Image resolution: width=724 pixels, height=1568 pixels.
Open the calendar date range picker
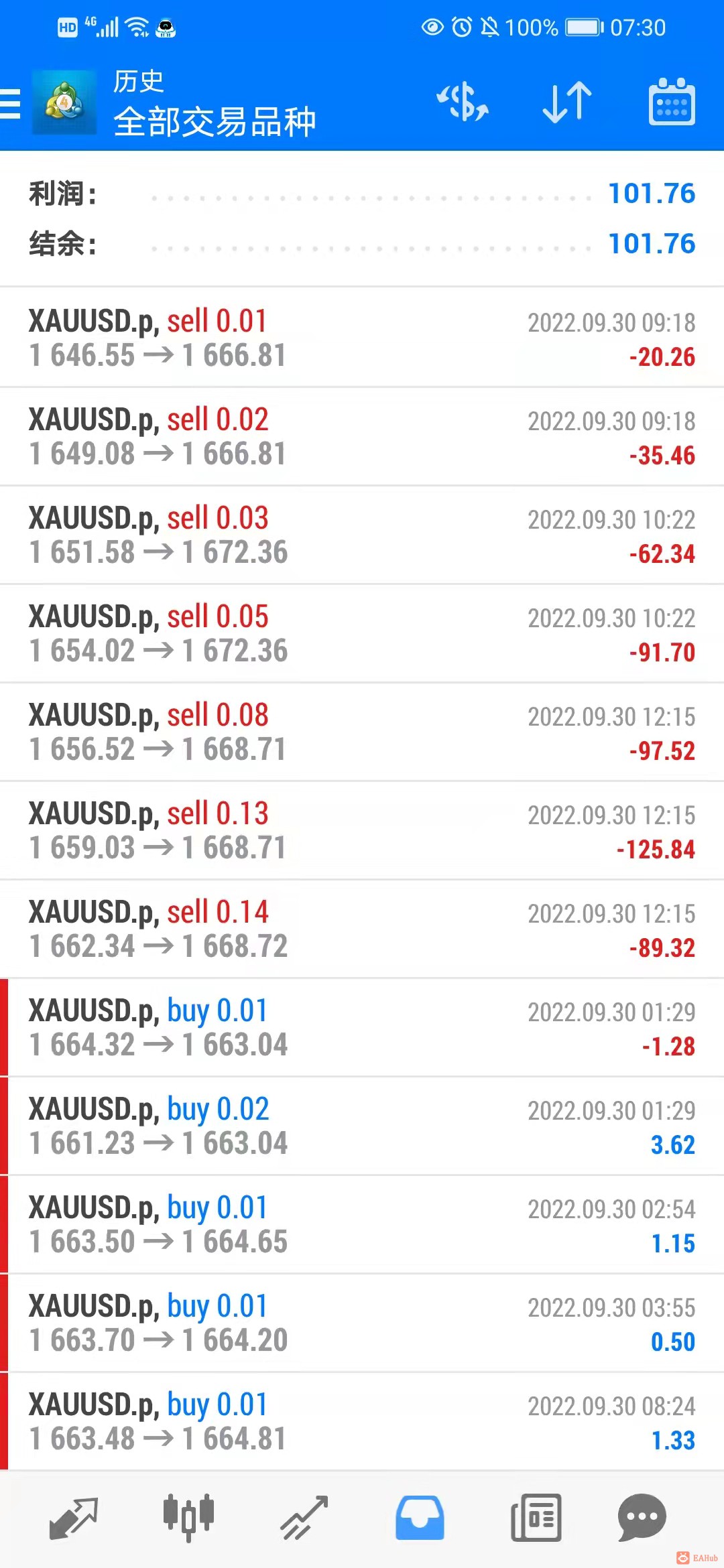672,103
